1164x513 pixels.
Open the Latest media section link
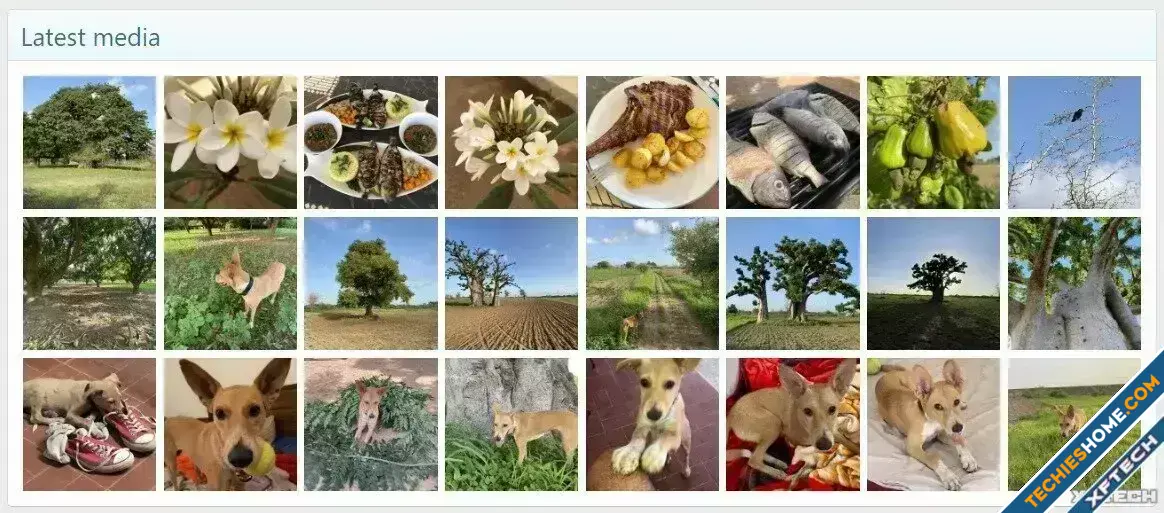(90, 38)
